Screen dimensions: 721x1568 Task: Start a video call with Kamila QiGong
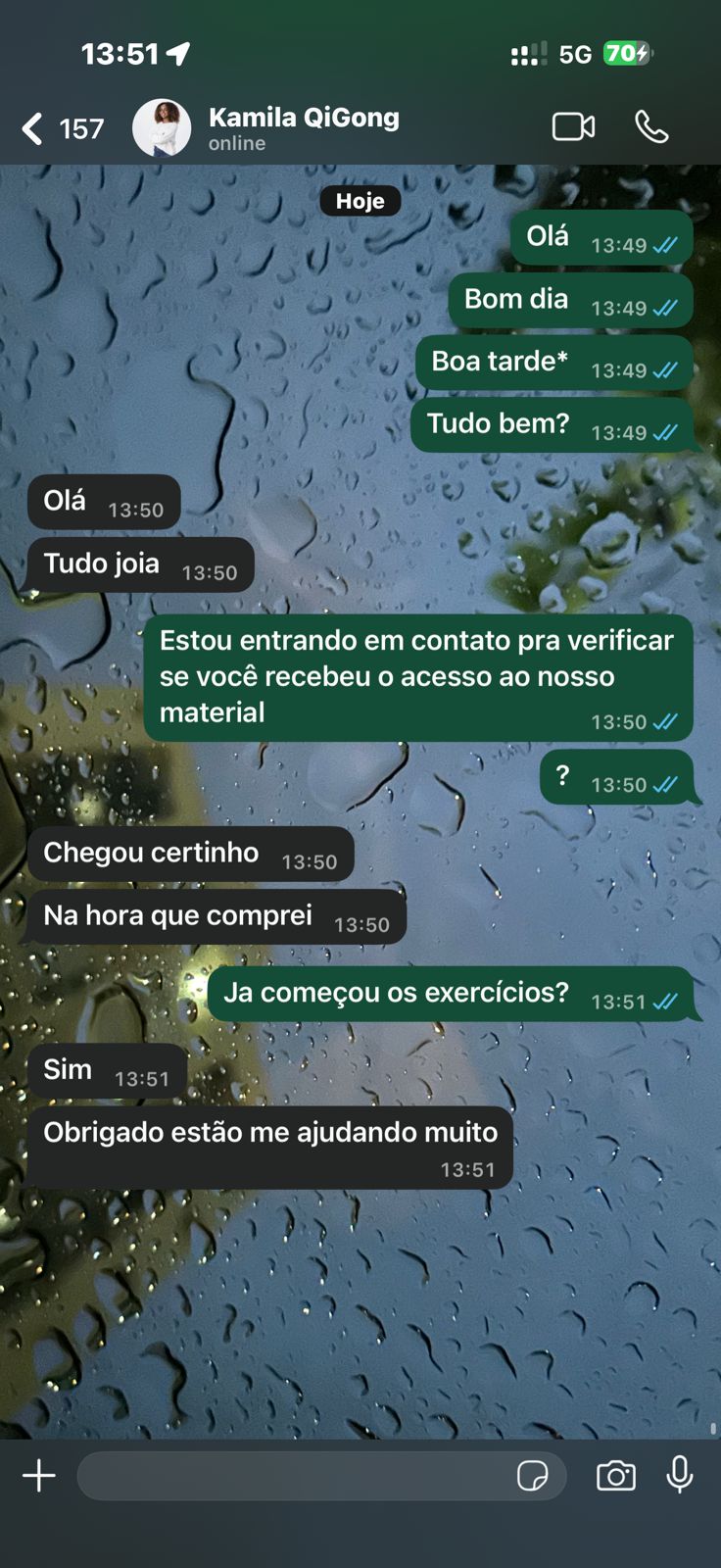click(573, 127)
